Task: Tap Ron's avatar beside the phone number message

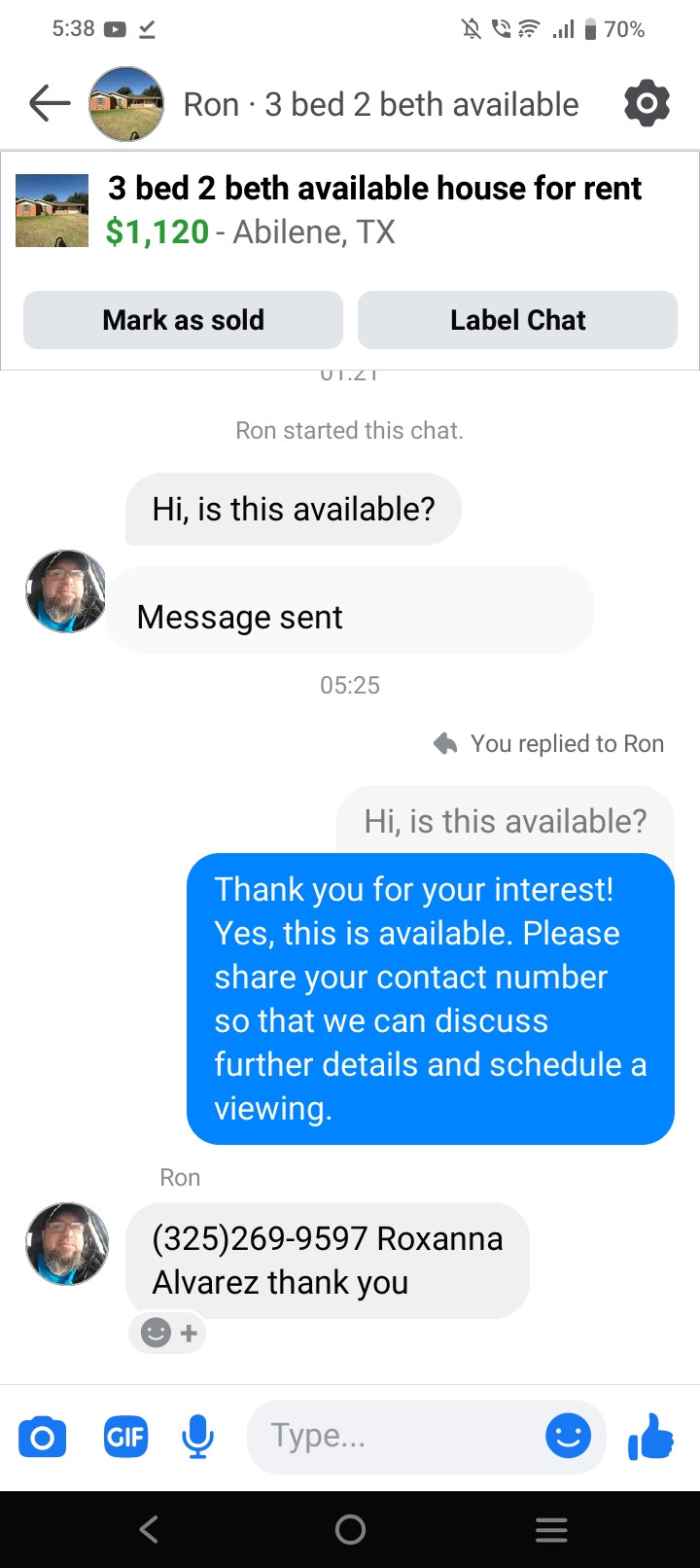Action: coord(66,1244)
